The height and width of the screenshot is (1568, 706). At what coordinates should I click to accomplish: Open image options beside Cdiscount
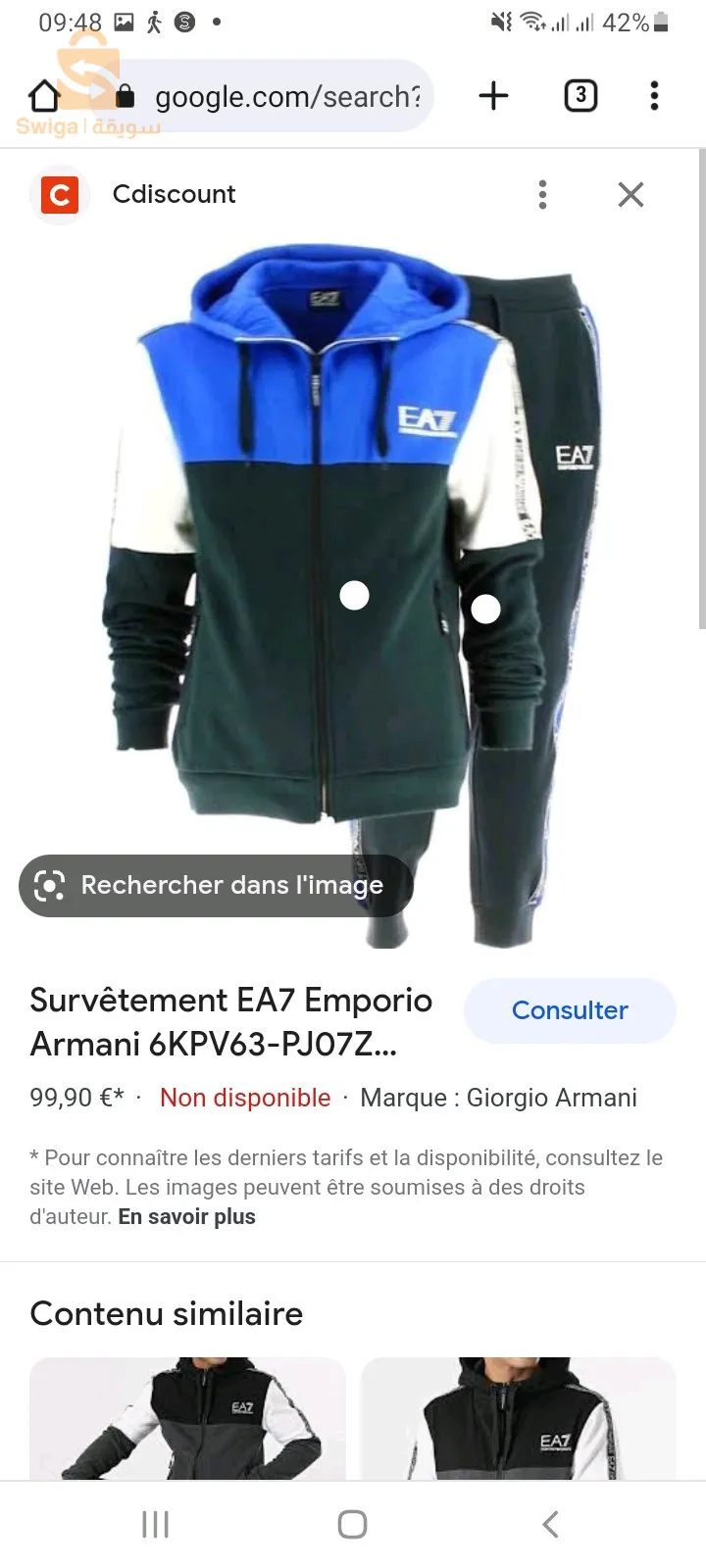pos(542,194)
